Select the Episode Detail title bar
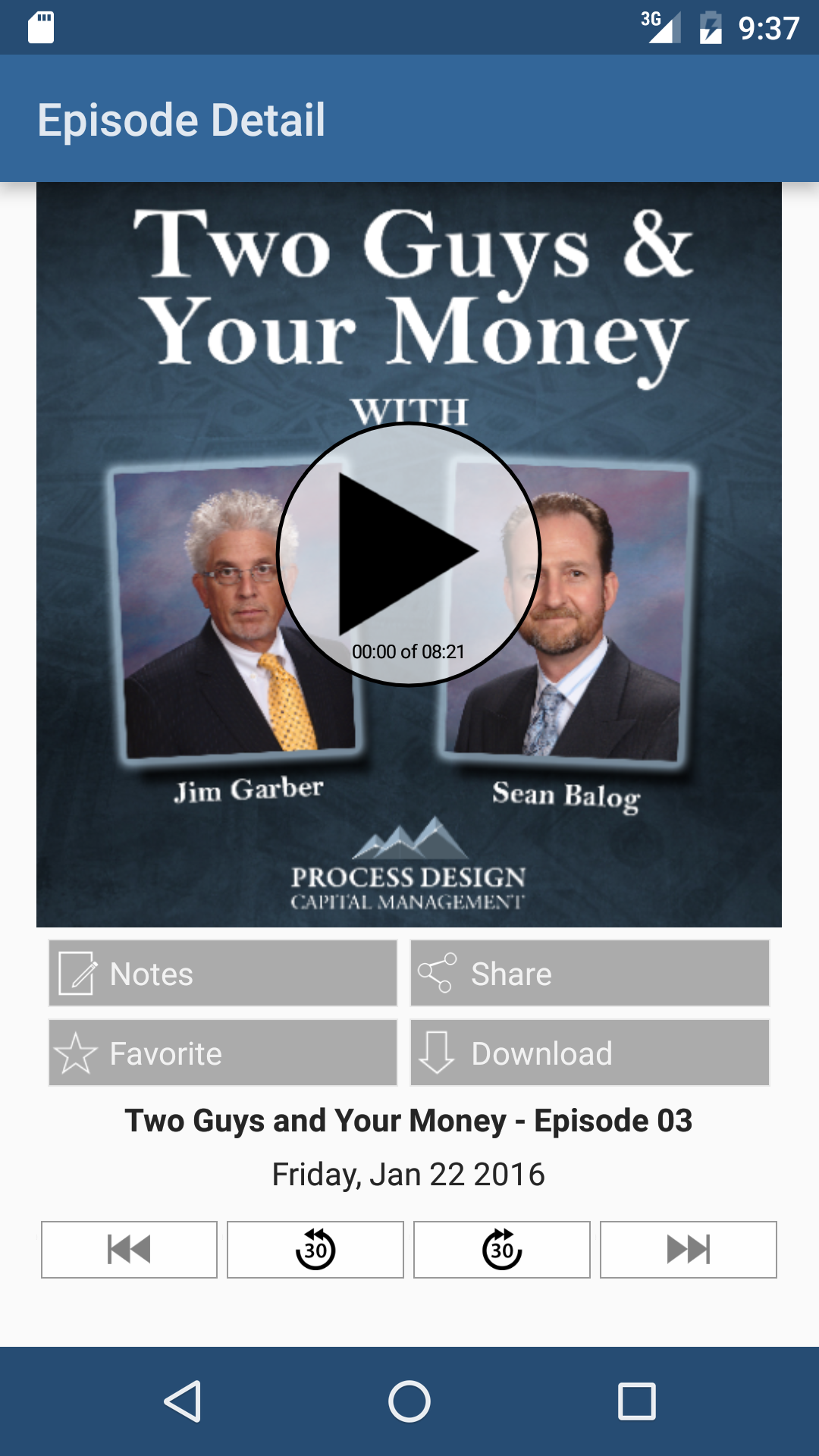 (x=182, y=119)
